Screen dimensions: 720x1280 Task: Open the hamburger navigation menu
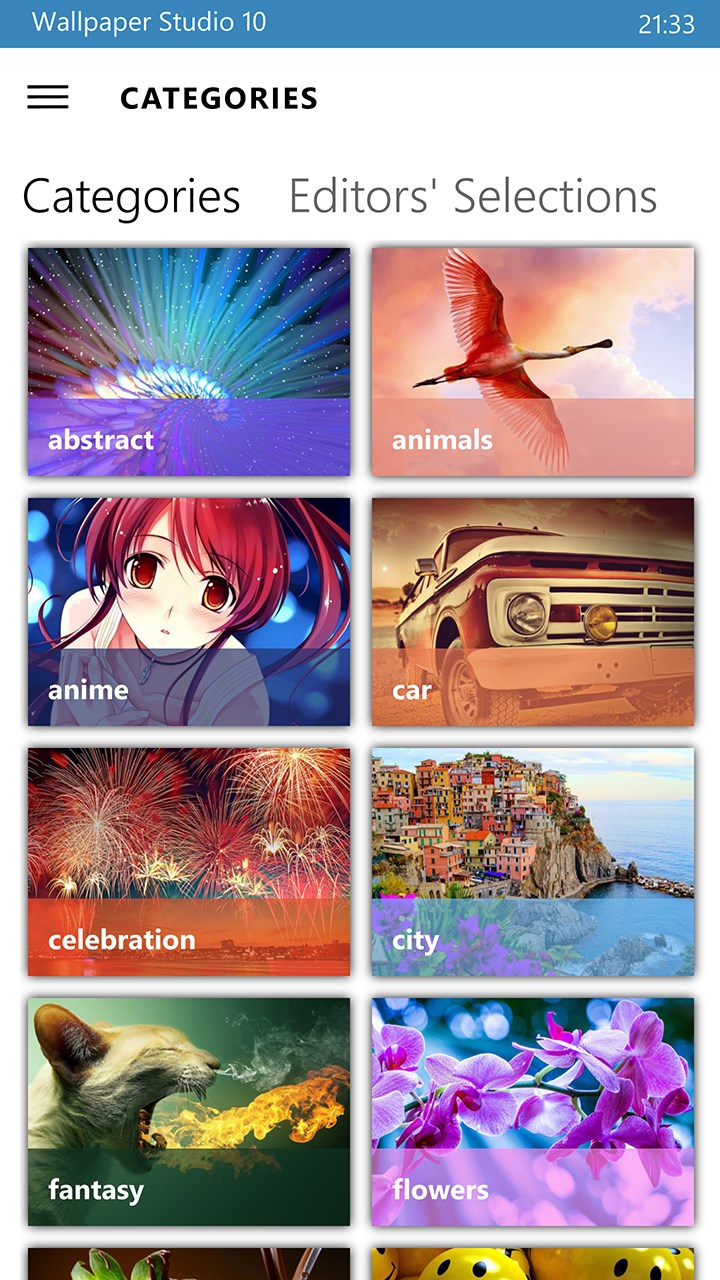[48, 97]
